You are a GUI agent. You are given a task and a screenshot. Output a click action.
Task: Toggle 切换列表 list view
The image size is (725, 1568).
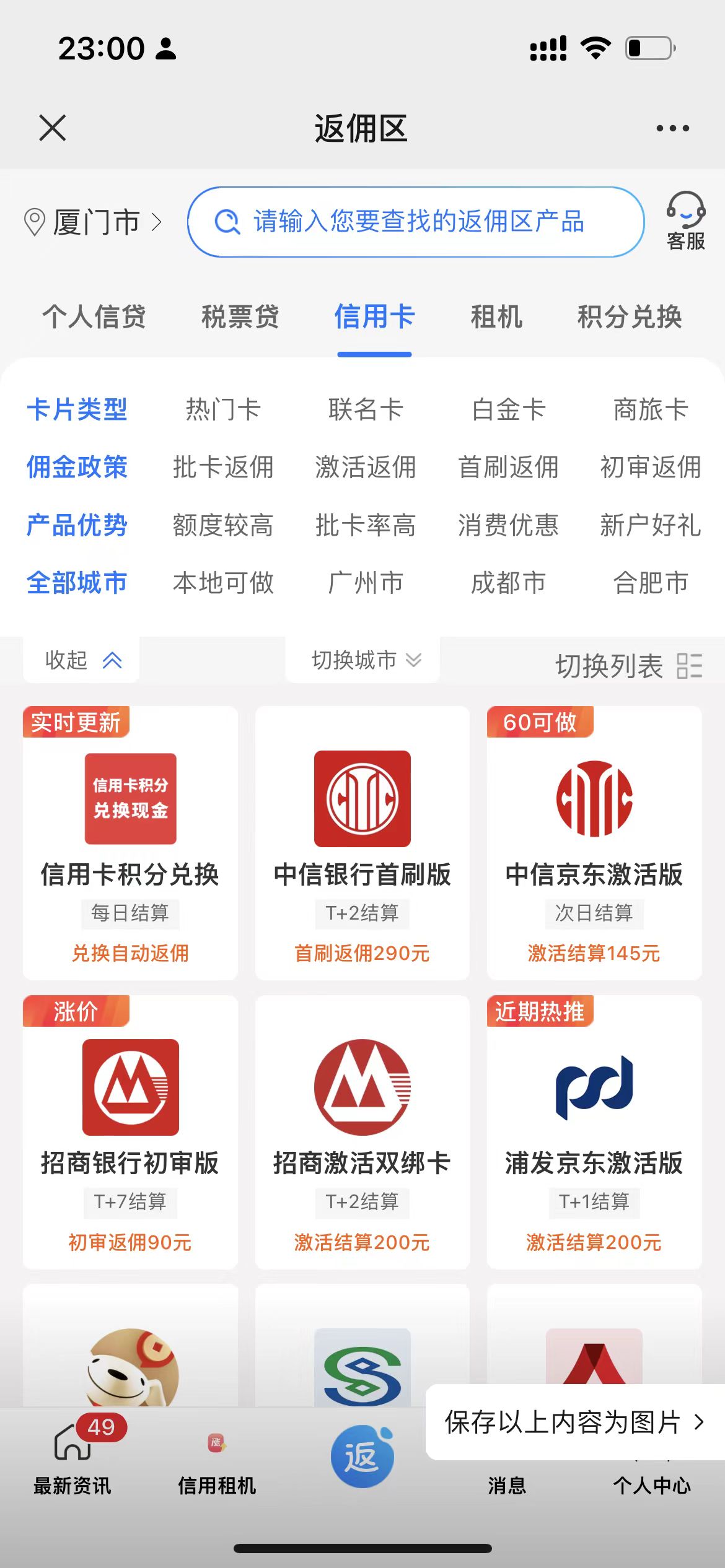627,666
